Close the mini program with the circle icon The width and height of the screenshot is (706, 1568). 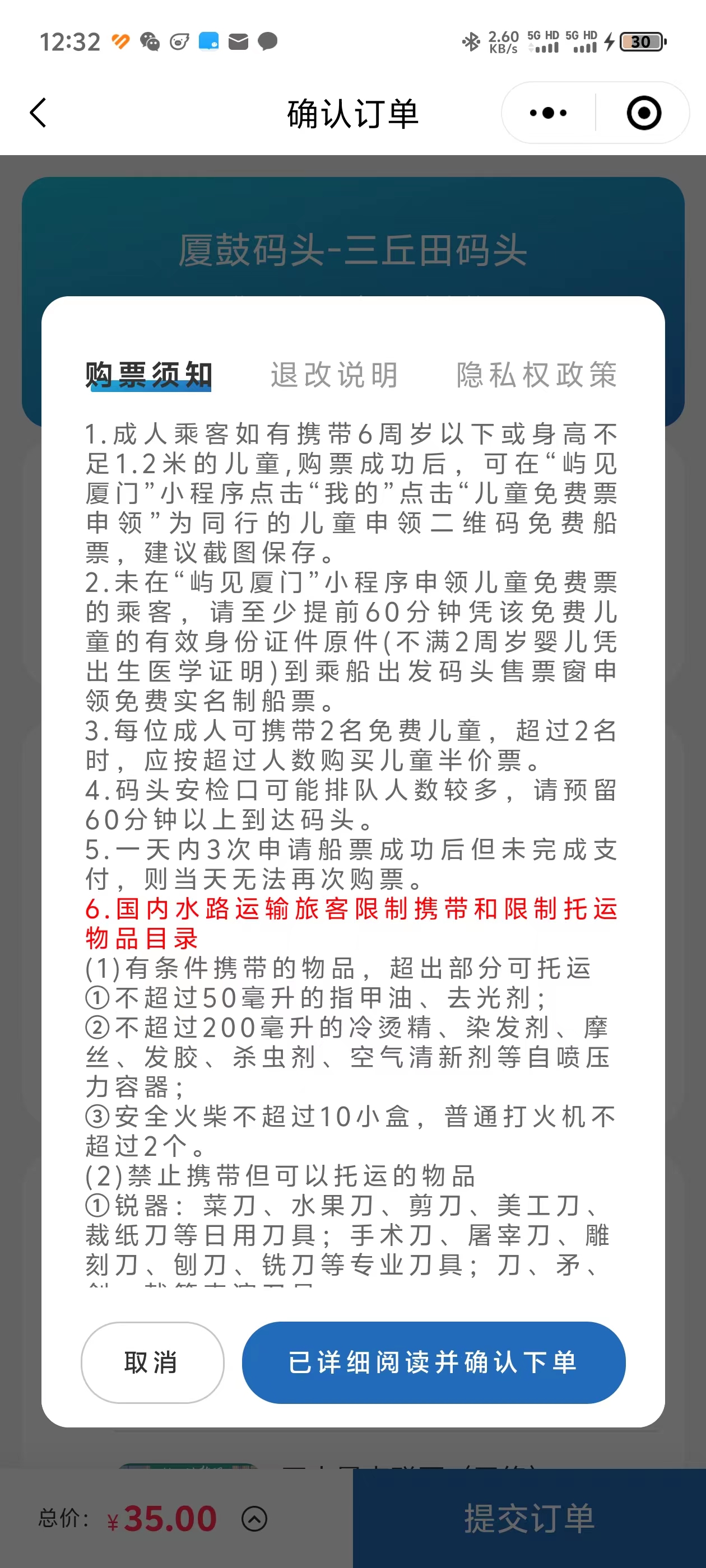[x=643, y=113]
